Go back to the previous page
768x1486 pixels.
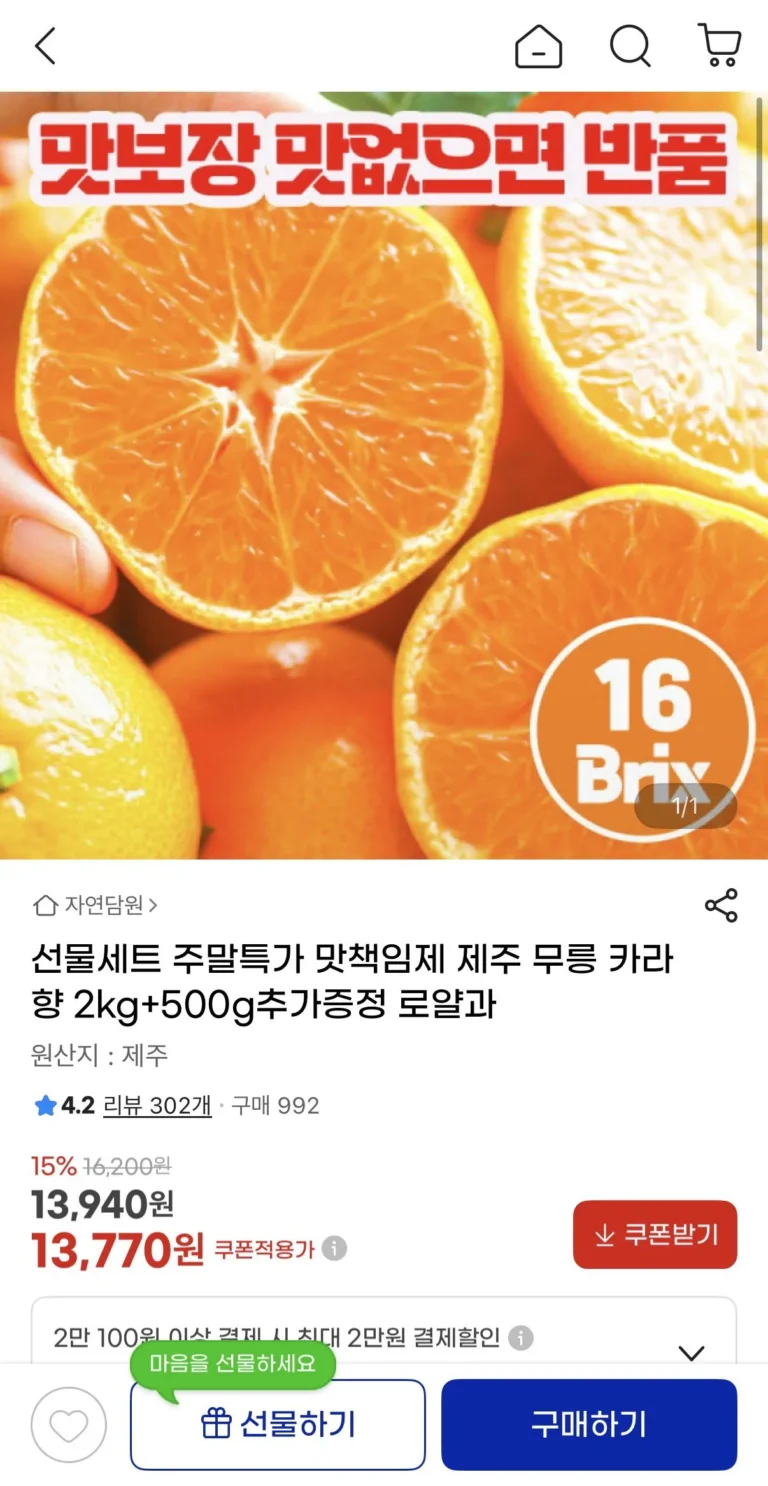[x=46, y=46]
